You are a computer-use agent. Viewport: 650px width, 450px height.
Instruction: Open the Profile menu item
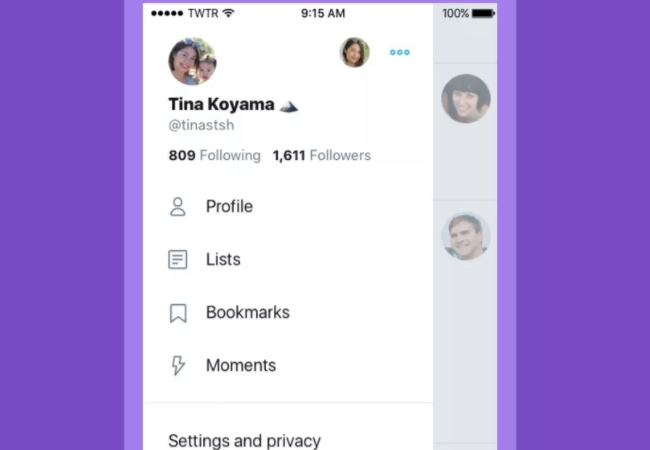(x=228, y=206)
